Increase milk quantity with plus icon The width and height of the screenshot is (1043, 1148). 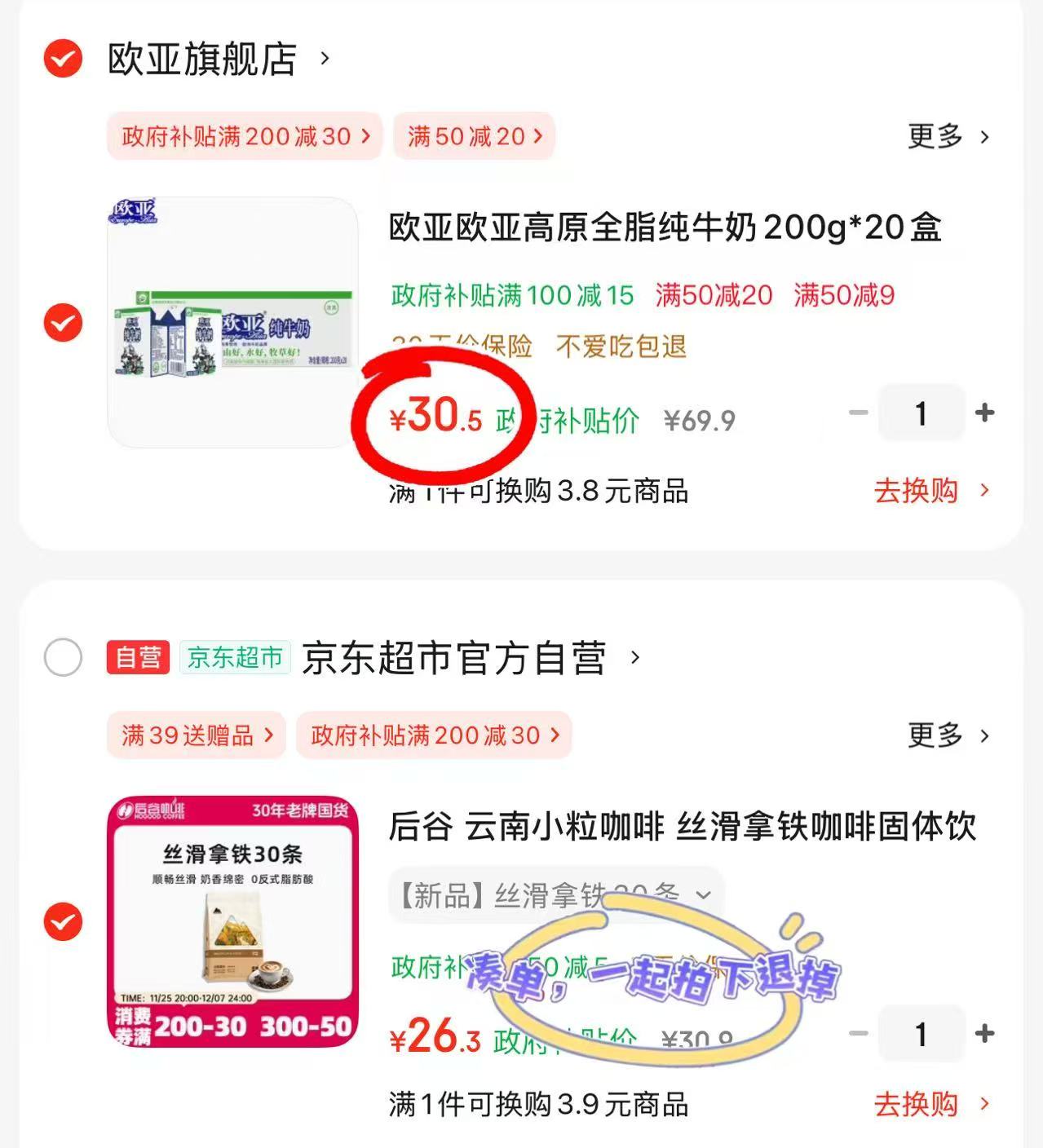[x=985, y=413]
